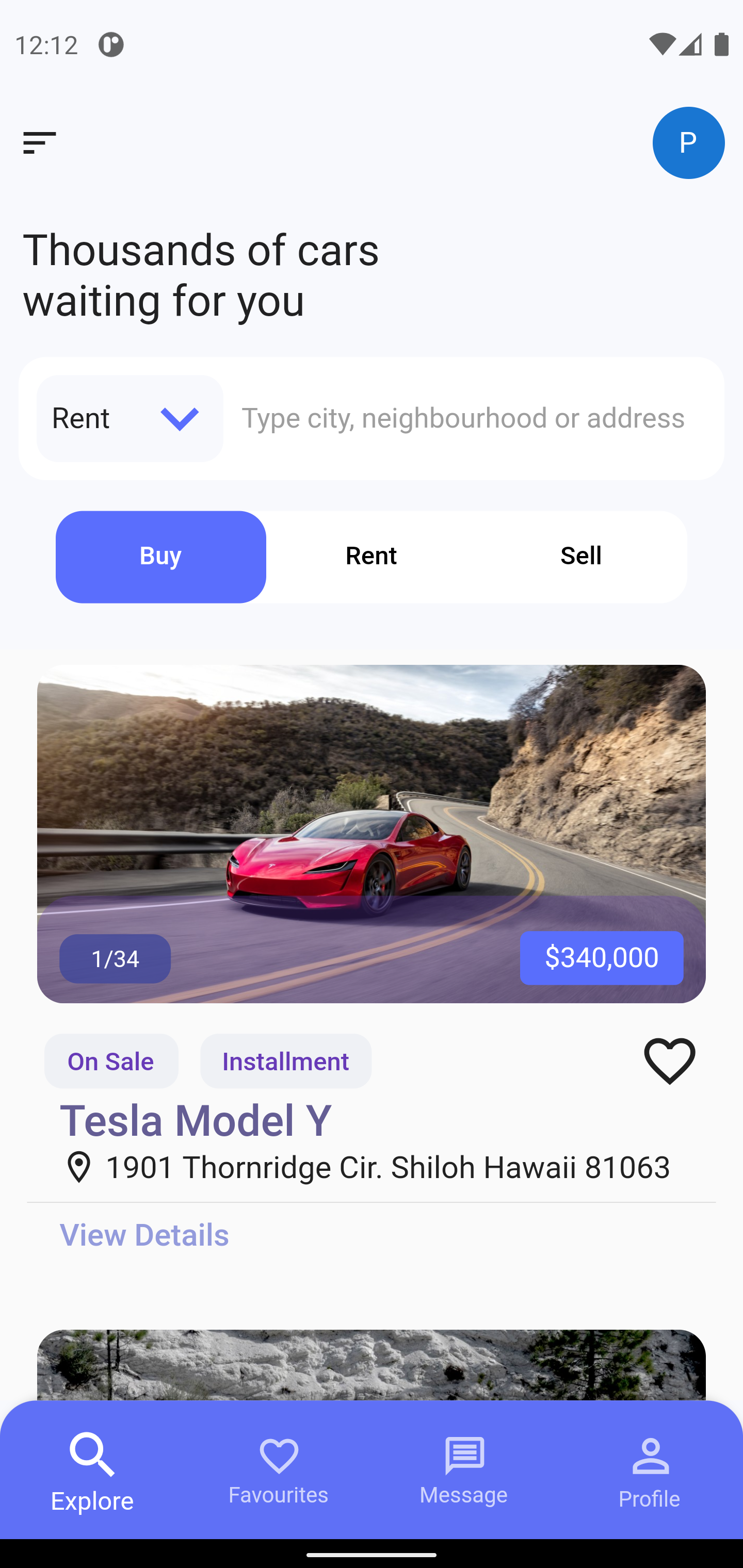View Details of Tesla Model Y
Screen dimensions: 743x1568
[144, 1235]
